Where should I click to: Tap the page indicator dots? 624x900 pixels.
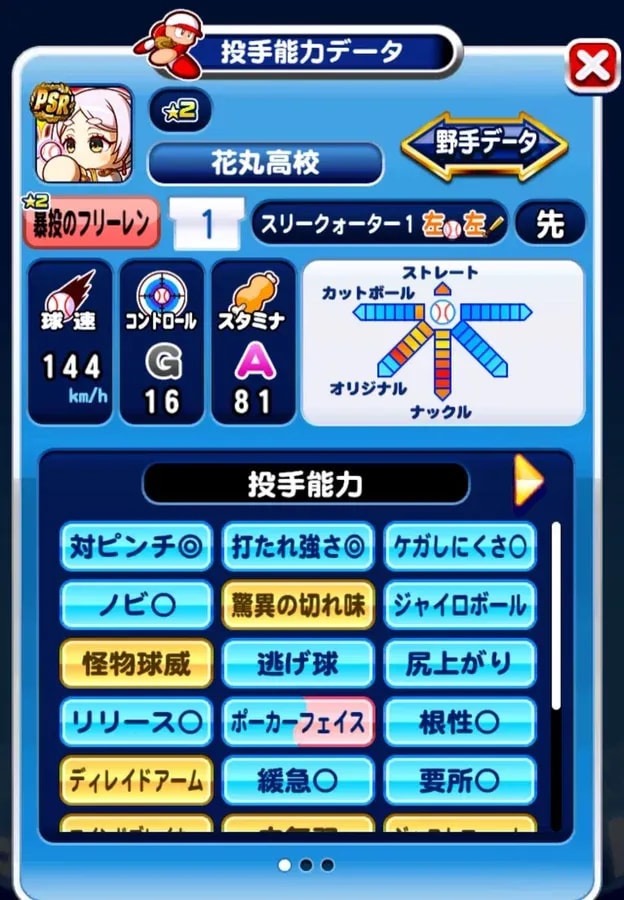(306, 864)
